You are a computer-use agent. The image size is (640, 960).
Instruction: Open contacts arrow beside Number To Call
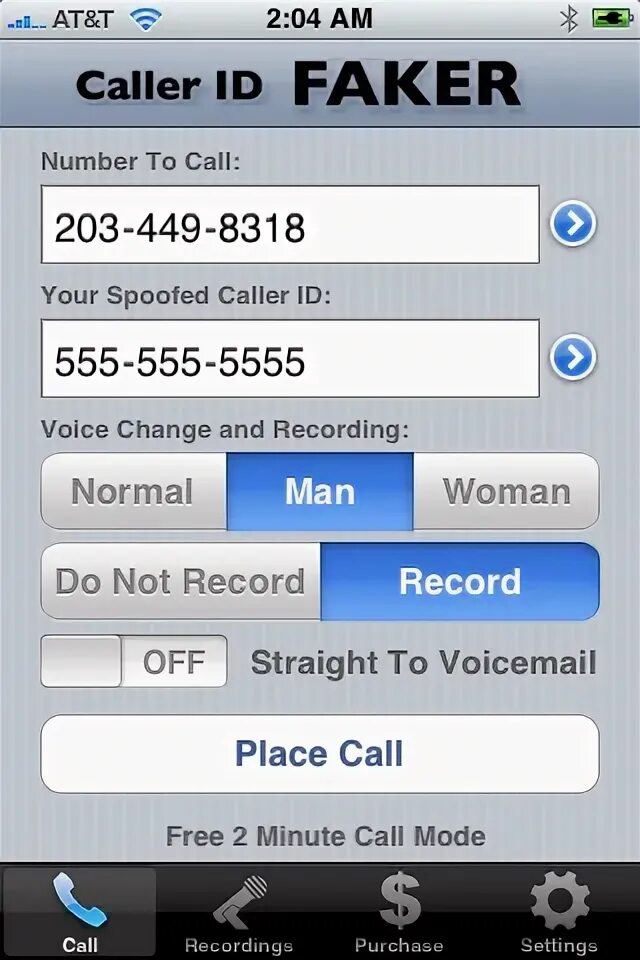pos(573,225)
